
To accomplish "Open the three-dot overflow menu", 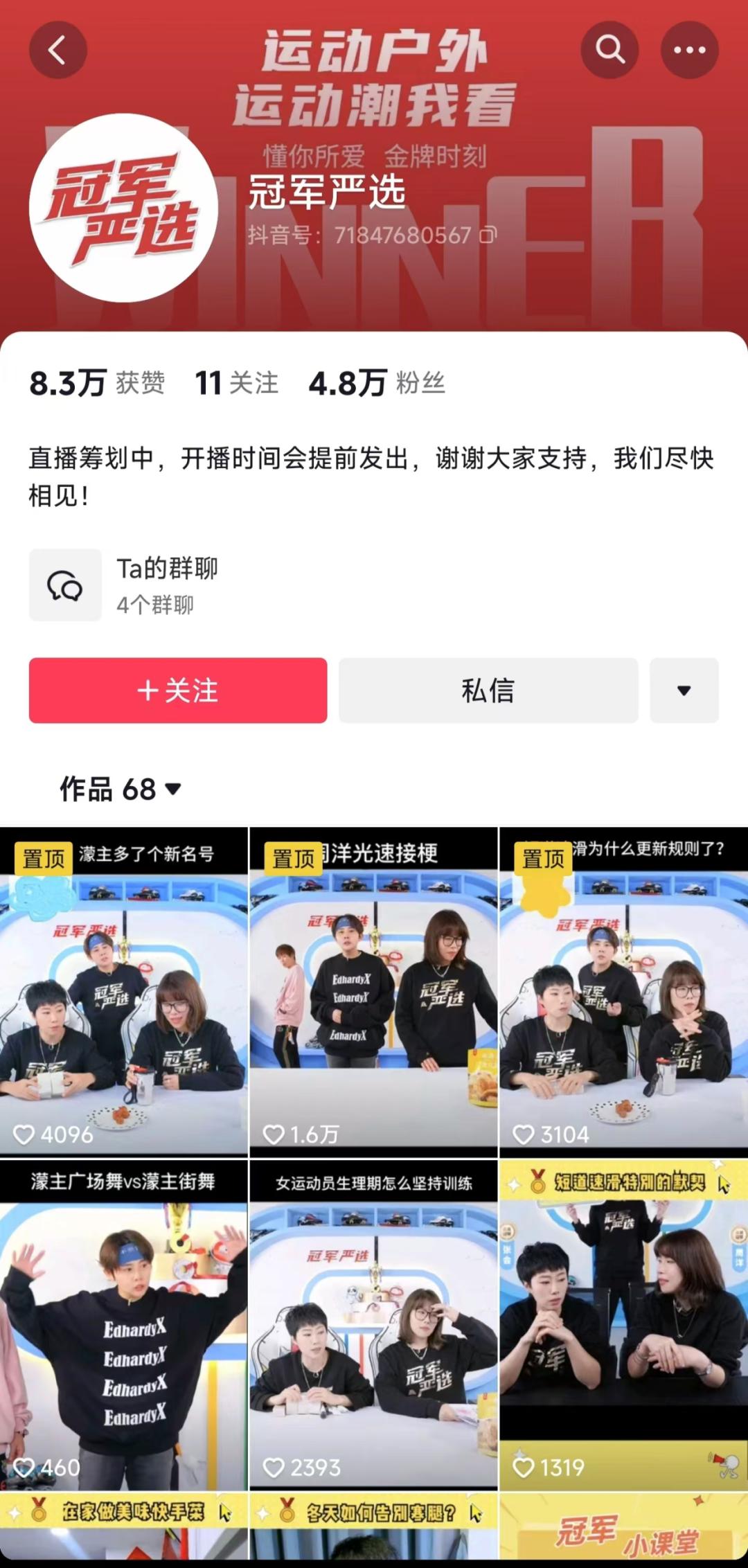I will (689, 50).
